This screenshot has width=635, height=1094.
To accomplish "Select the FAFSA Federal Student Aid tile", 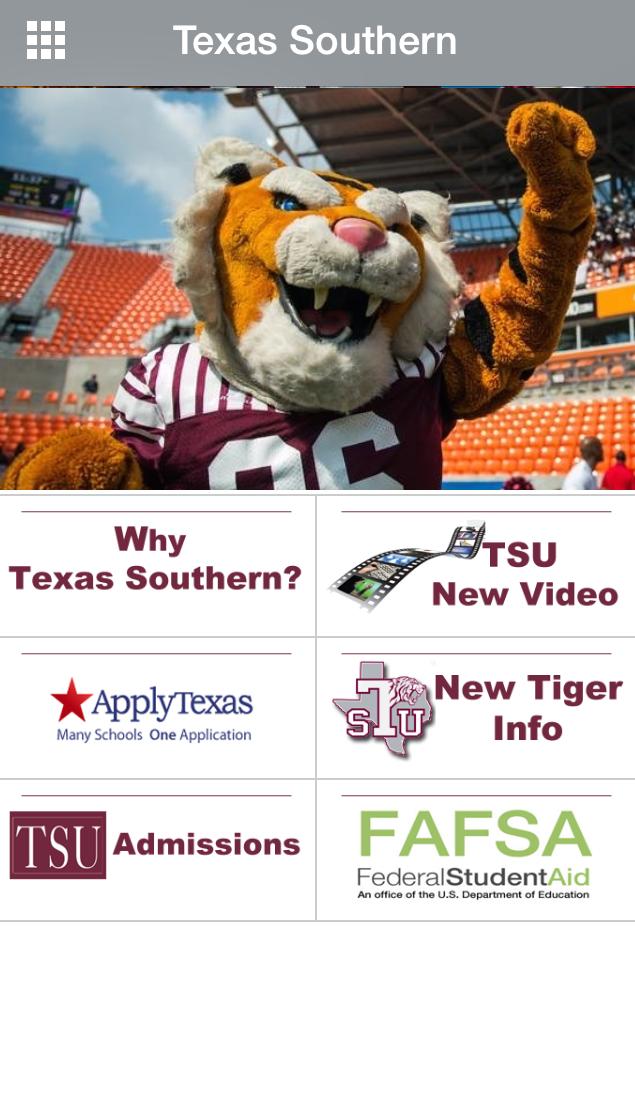I will 476,850.
